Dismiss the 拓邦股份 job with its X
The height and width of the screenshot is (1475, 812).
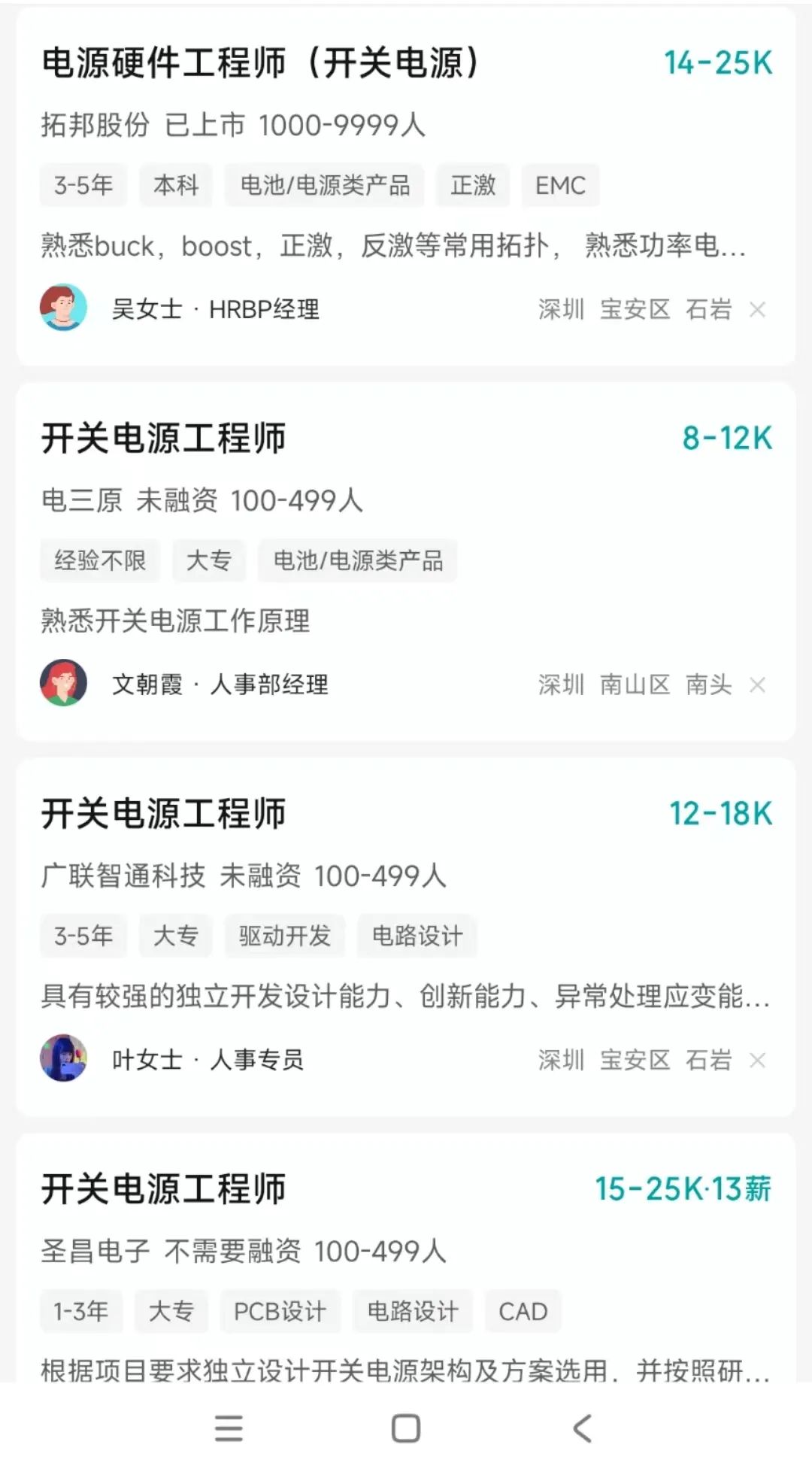pos(758,310)
